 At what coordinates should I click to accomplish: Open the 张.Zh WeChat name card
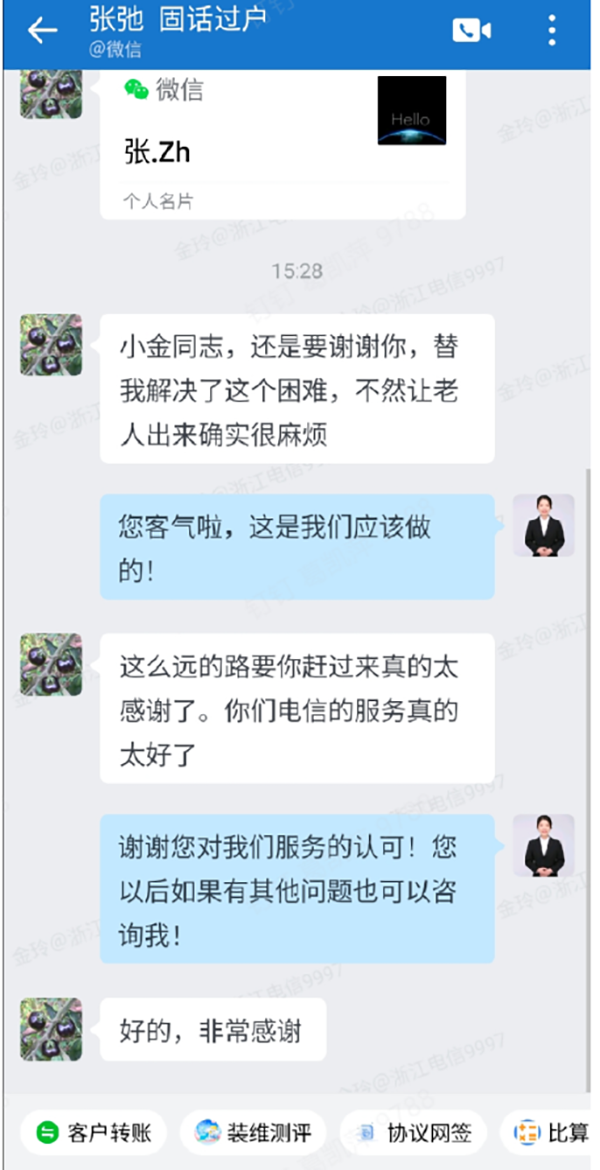tap(282, 145)
